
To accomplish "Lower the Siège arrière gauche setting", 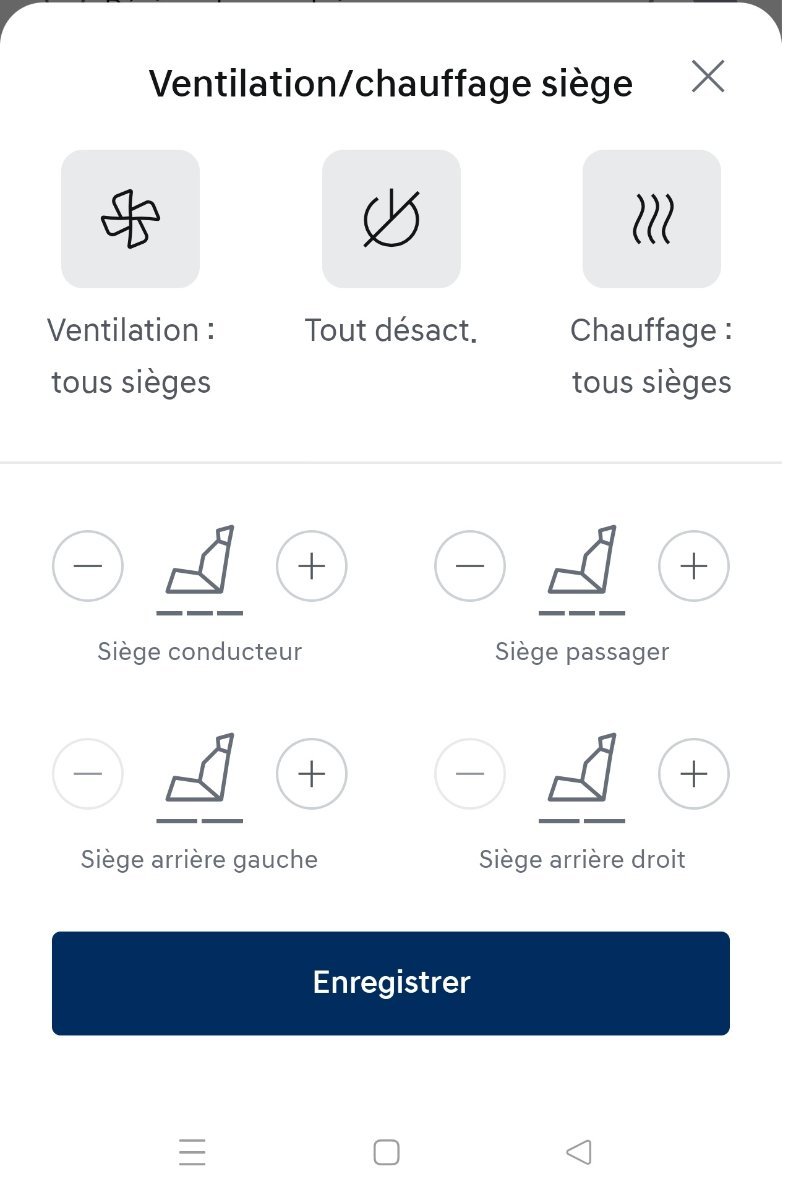I will (88, 774).
